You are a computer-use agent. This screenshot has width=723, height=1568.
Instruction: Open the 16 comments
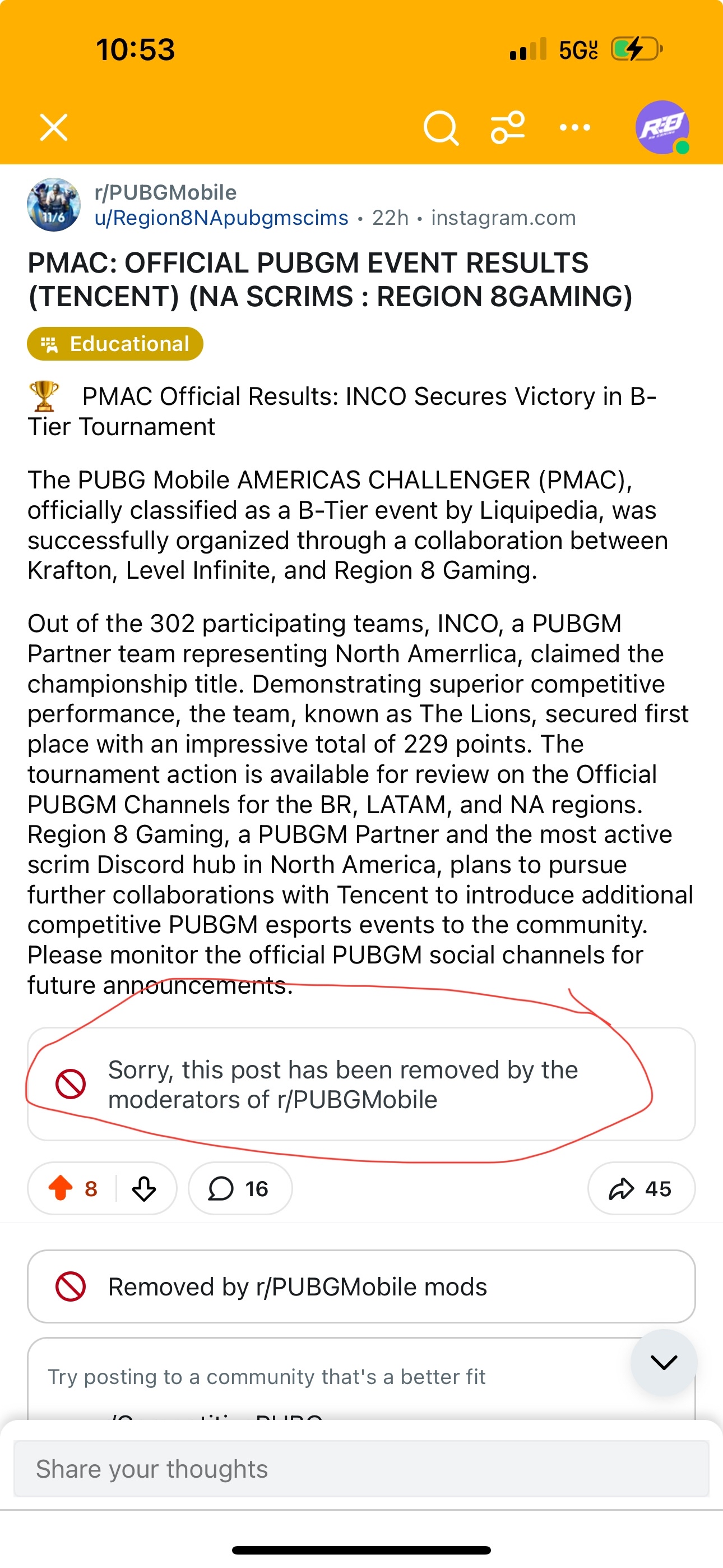239,1188
